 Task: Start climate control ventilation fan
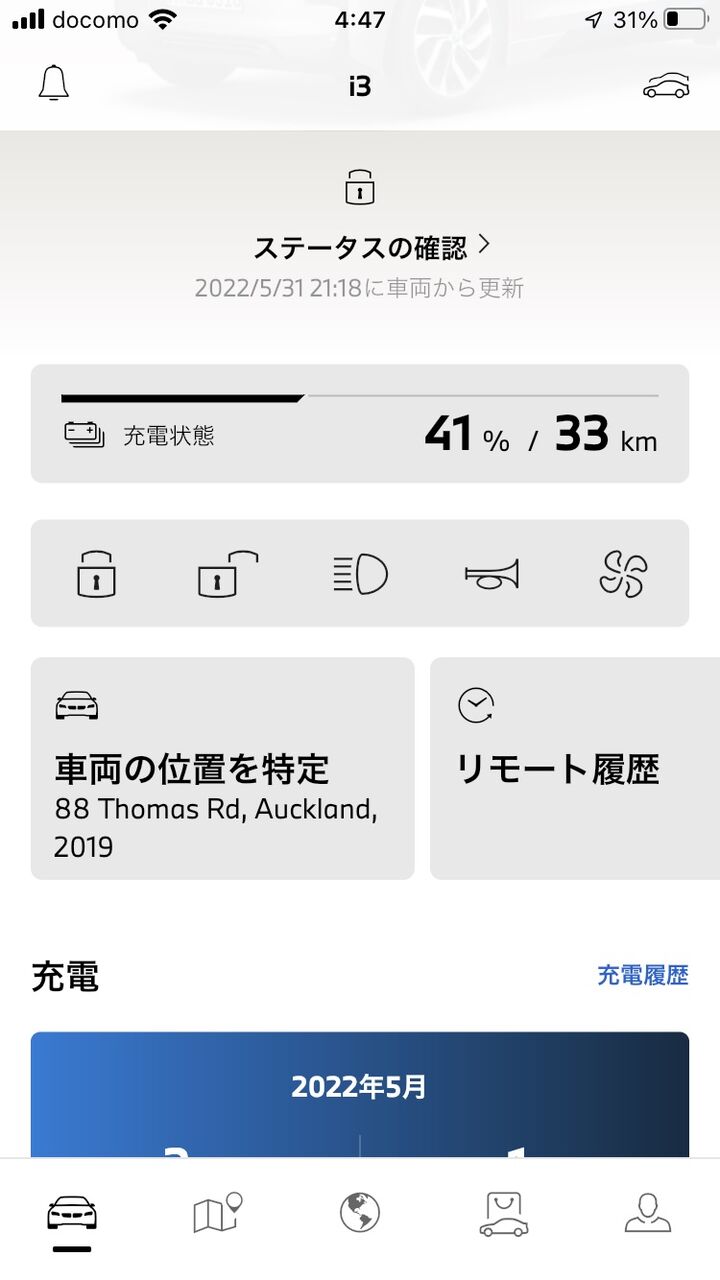623,574
